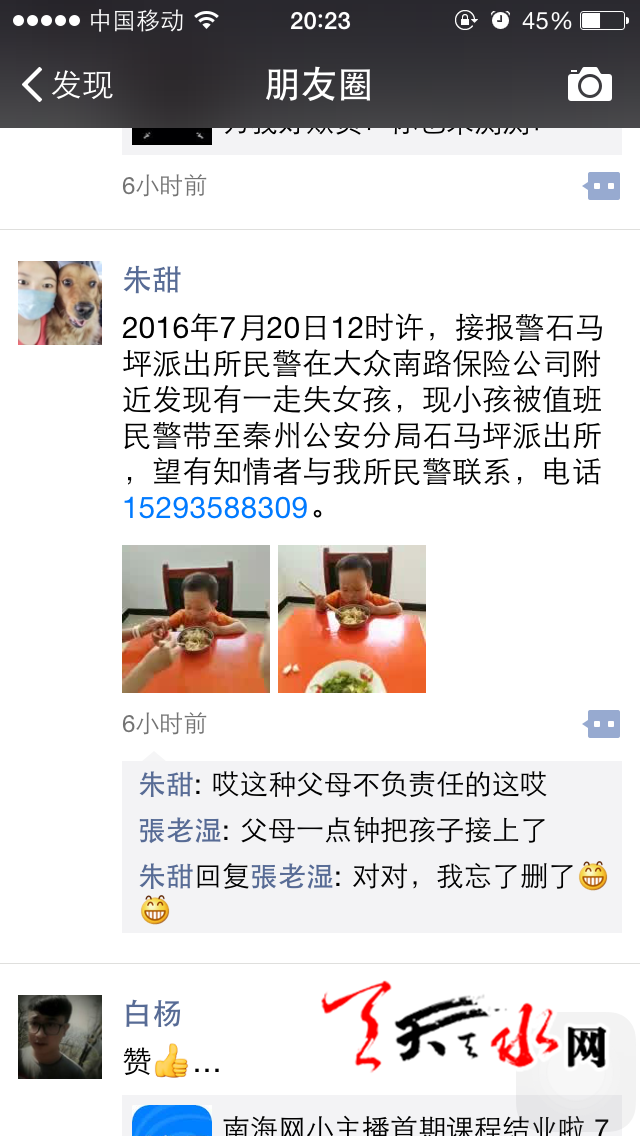Viewport: 640px width, 1136px height.
Task: Open 白杨's profile from his name
Action: coord(152,1014)
